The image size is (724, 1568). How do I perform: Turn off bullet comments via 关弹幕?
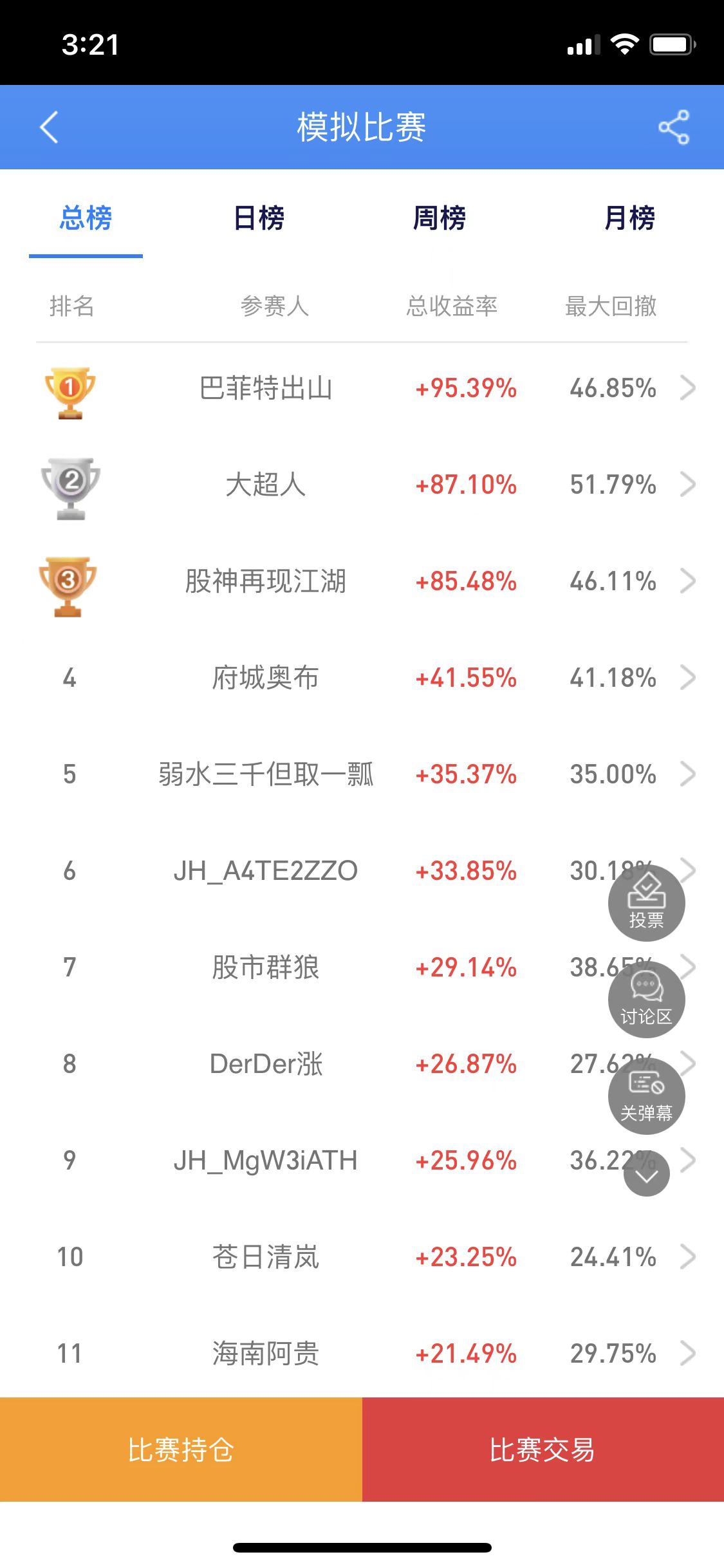click(x=646, y=1096)
